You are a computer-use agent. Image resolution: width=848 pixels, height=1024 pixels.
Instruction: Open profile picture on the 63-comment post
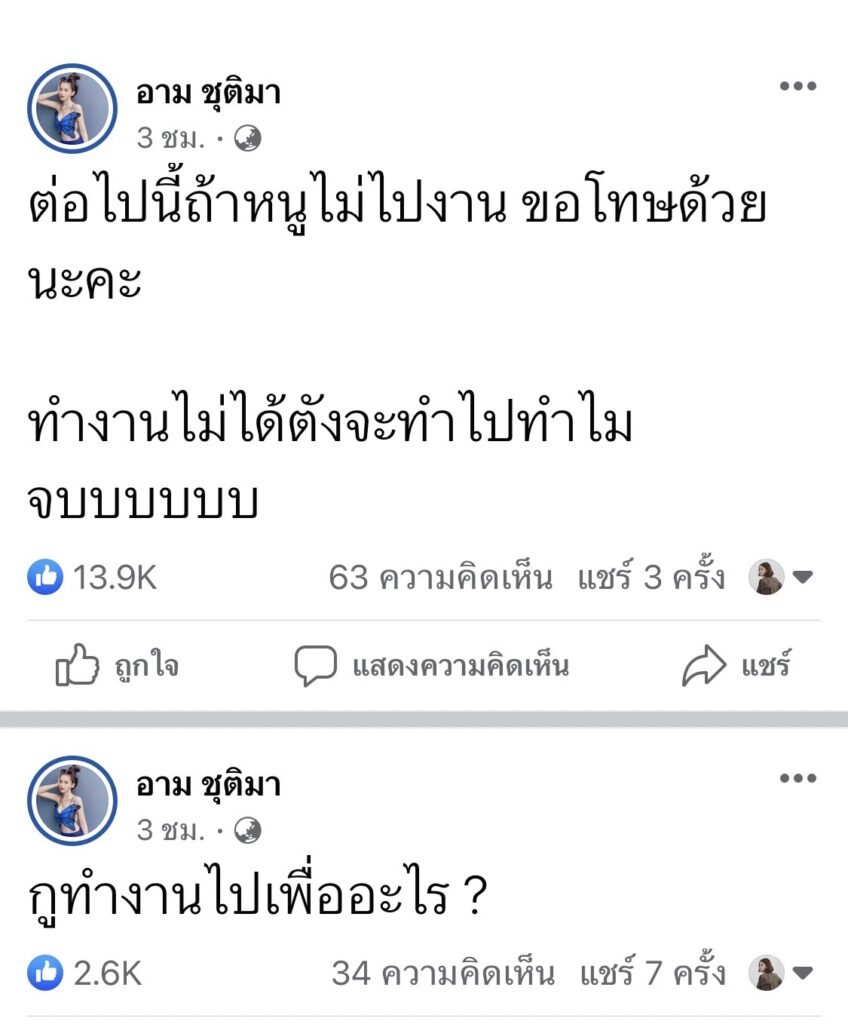pyautogui.click(x=72, y=109)
